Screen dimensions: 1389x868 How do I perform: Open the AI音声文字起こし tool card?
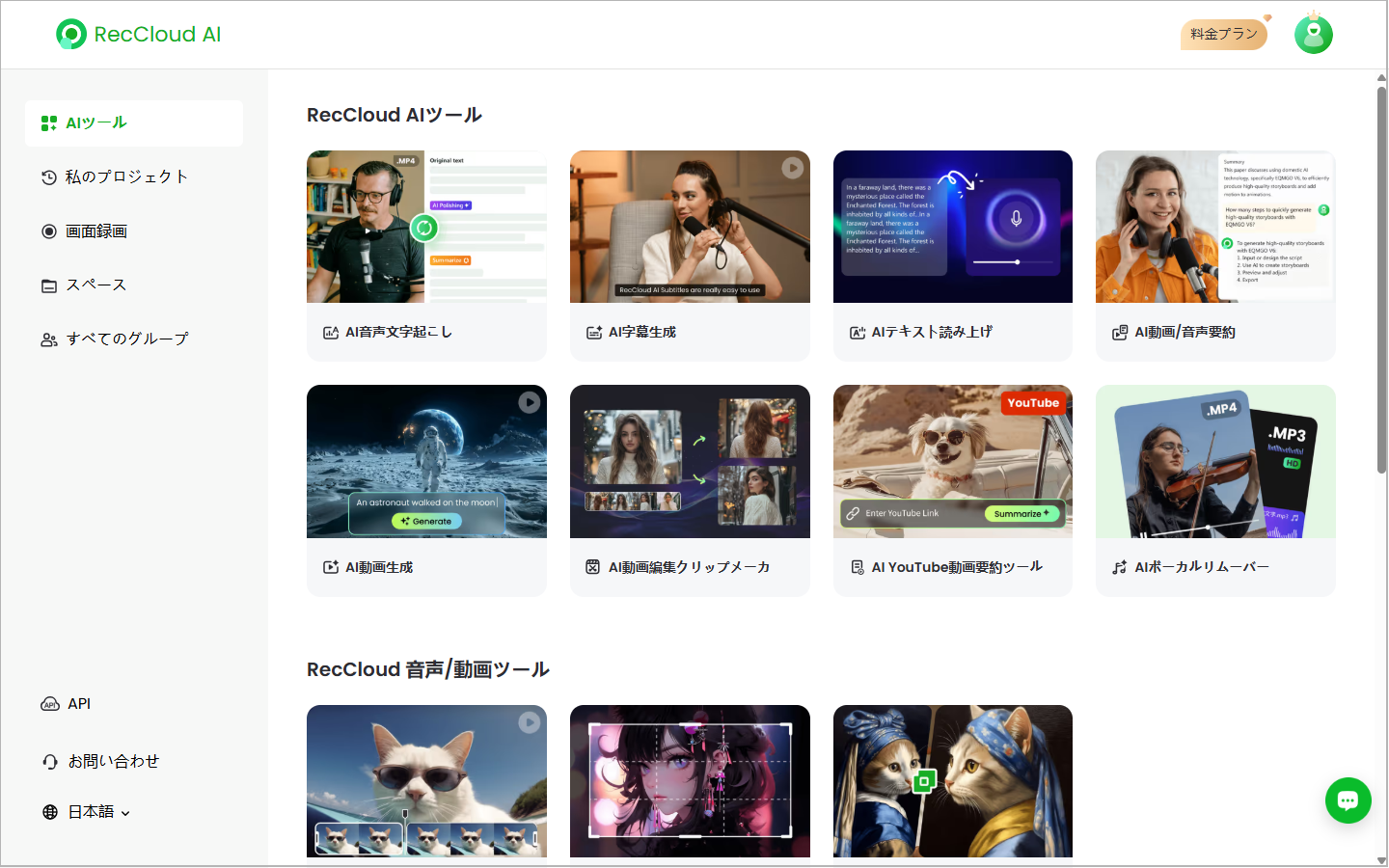(x=426, y=256)
